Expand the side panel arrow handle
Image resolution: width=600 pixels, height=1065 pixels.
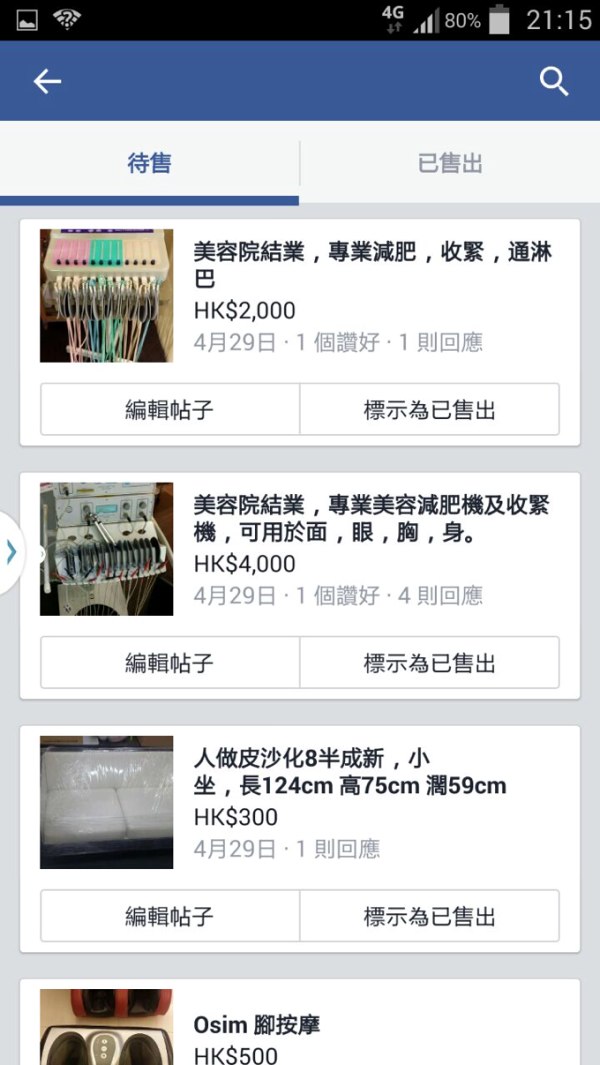coord(12,551)
